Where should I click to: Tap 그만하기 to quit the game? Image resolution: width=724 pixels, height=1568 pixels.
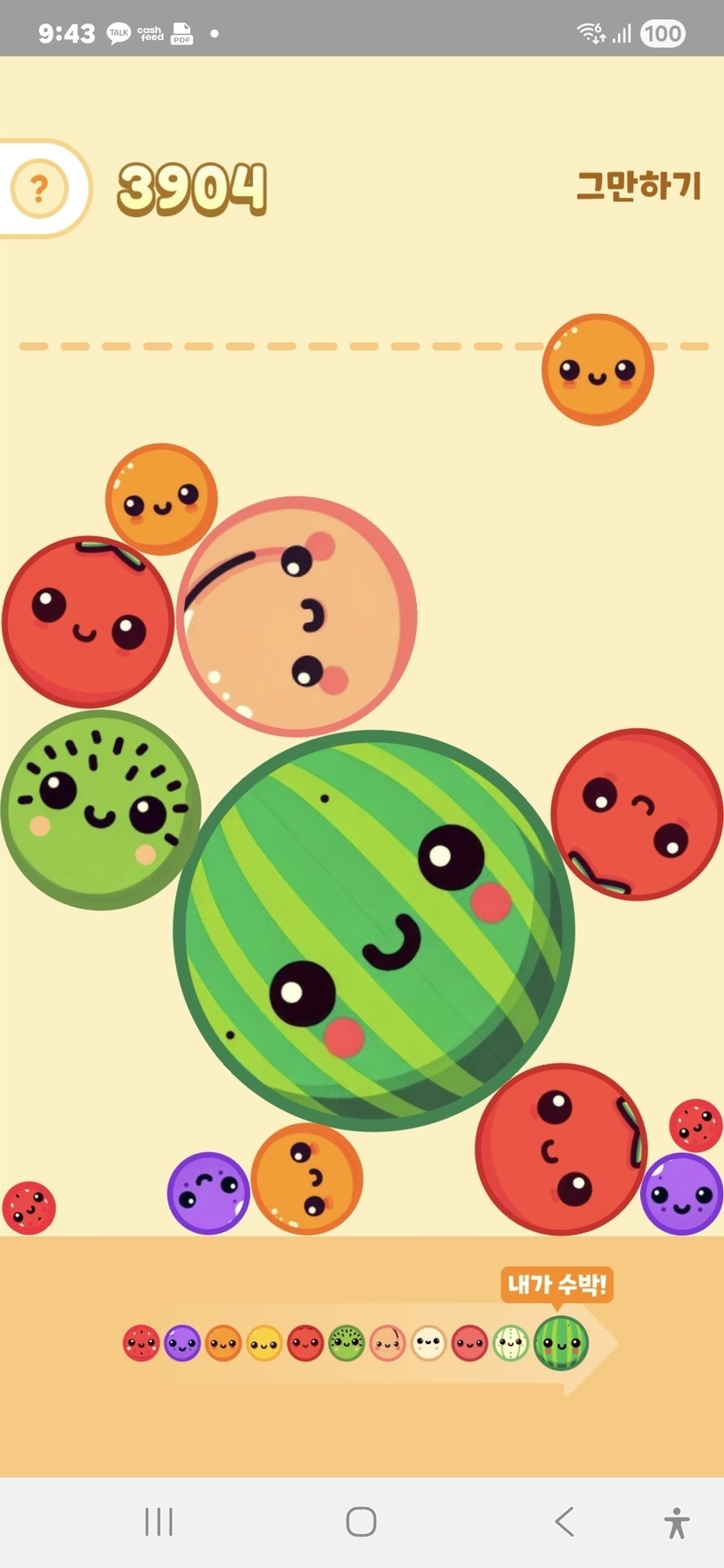click(x=639, y=186)
